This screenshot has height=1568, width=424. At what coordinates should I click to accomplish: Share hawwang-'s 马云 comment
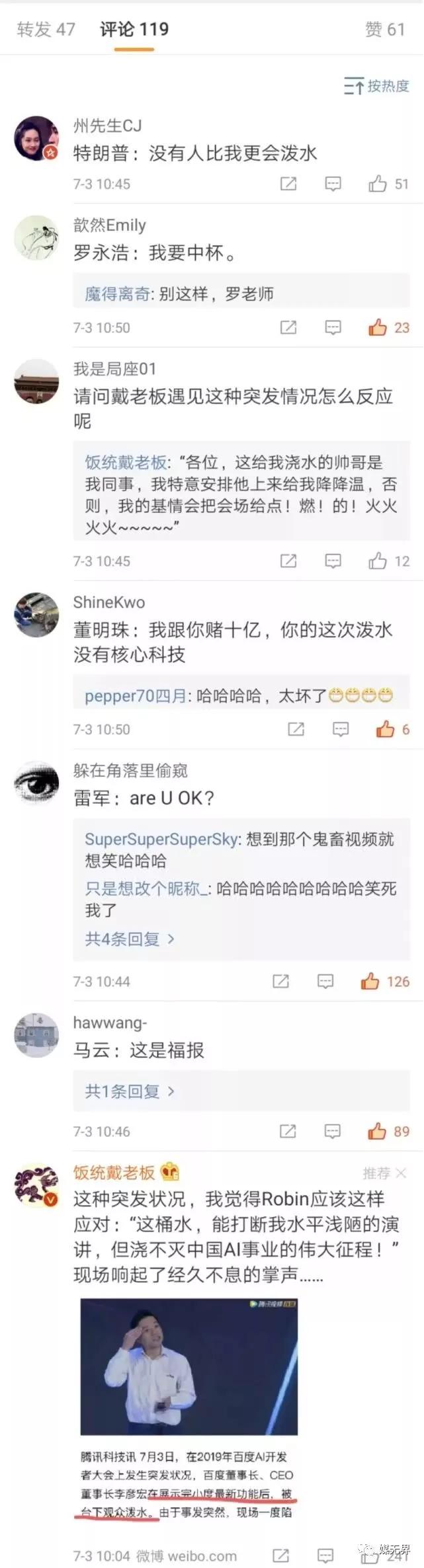(288, 1131)
